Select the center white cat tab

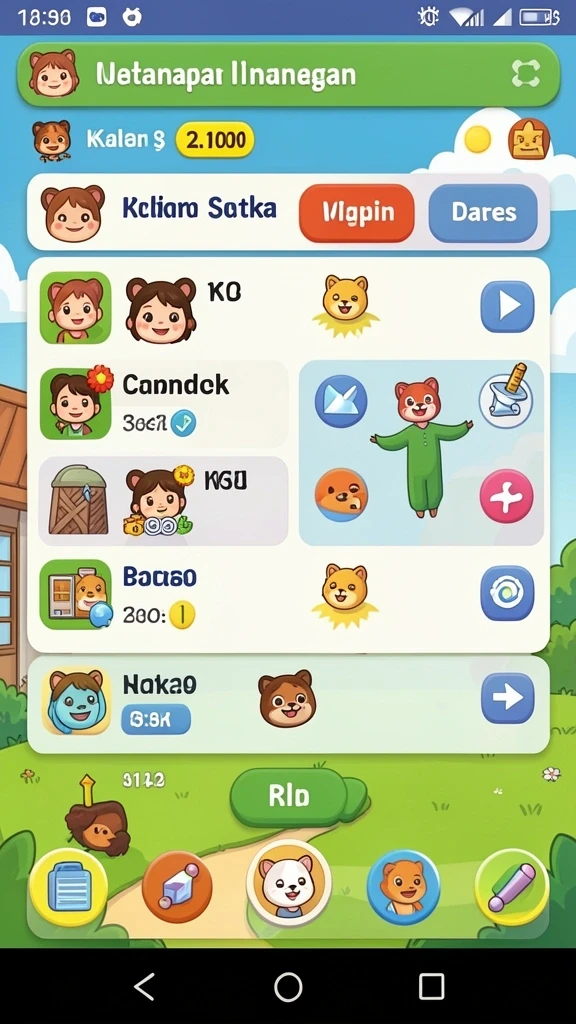(x=288, y=883)
